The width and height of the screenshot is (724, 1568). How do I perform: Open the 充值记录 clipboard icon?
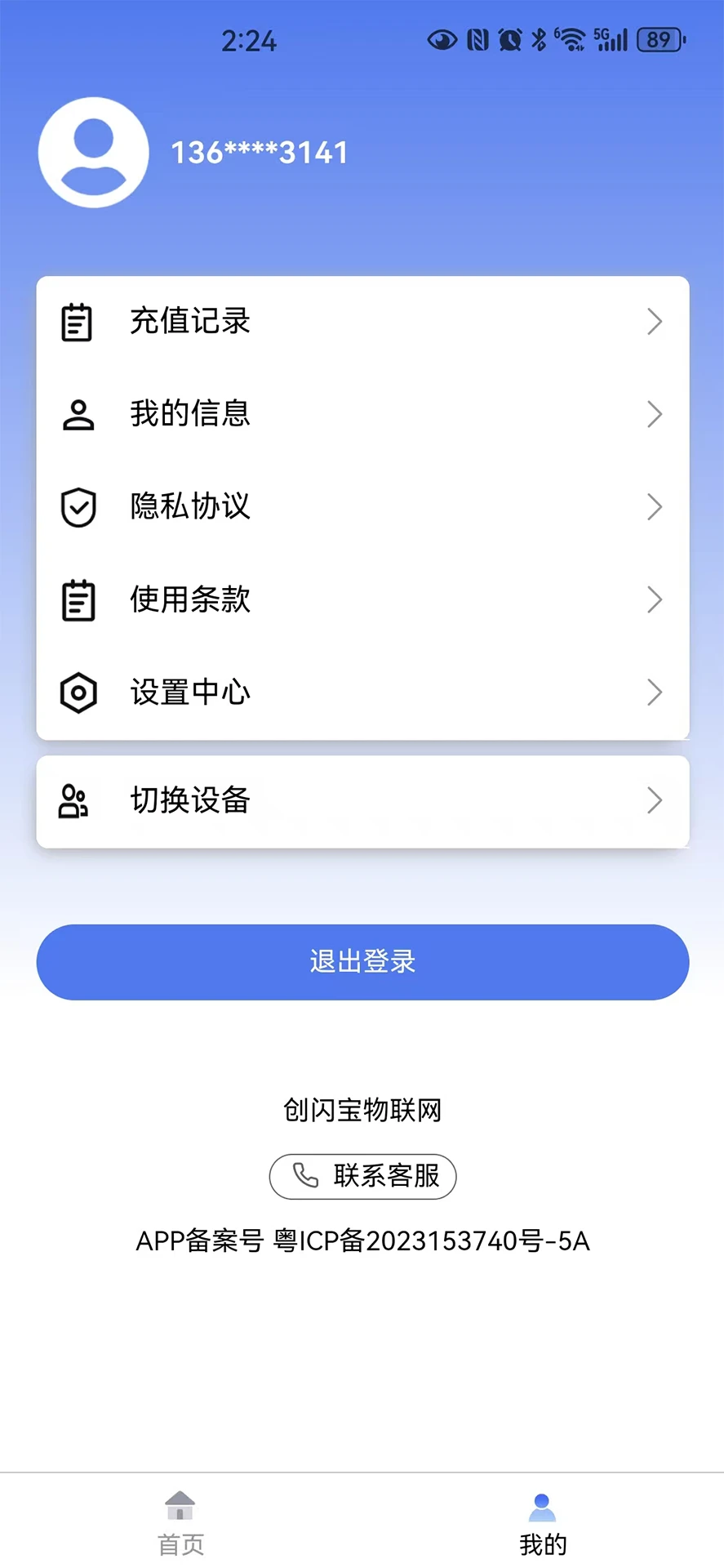(78, 321)
